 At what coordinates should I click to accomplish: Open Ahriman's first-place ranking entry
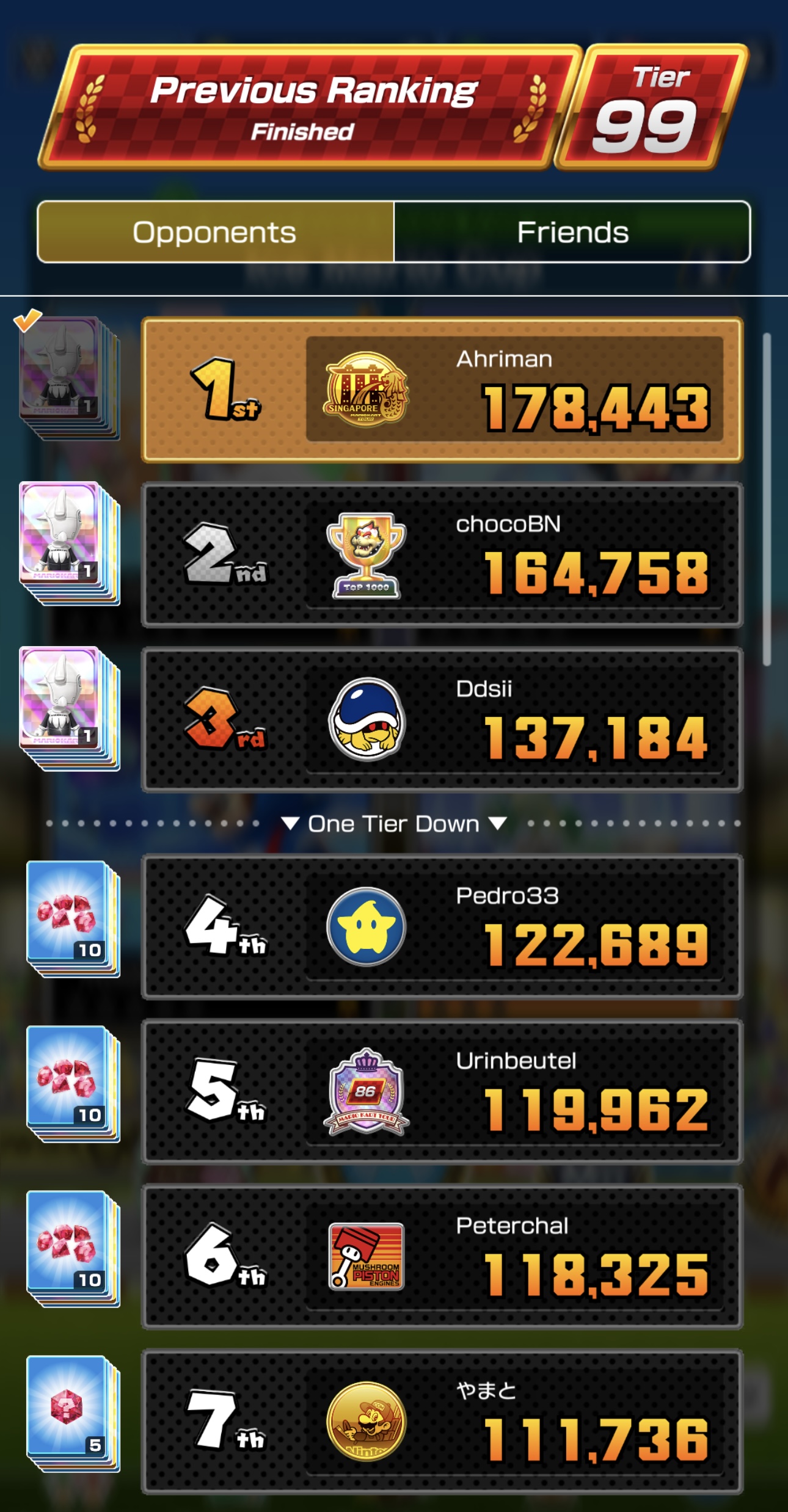(442, 390)
